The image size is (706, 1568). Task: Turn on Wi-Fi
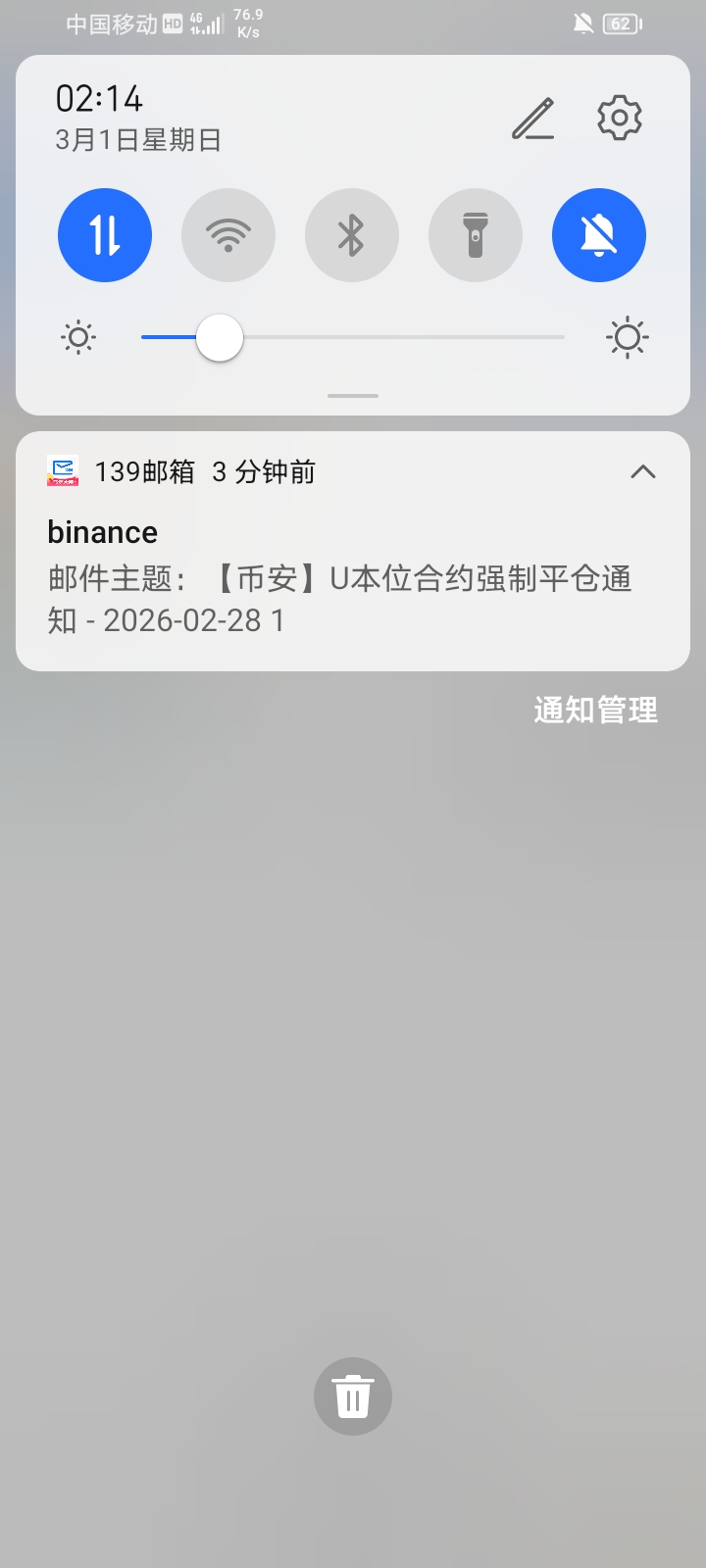tap(228, 235)
